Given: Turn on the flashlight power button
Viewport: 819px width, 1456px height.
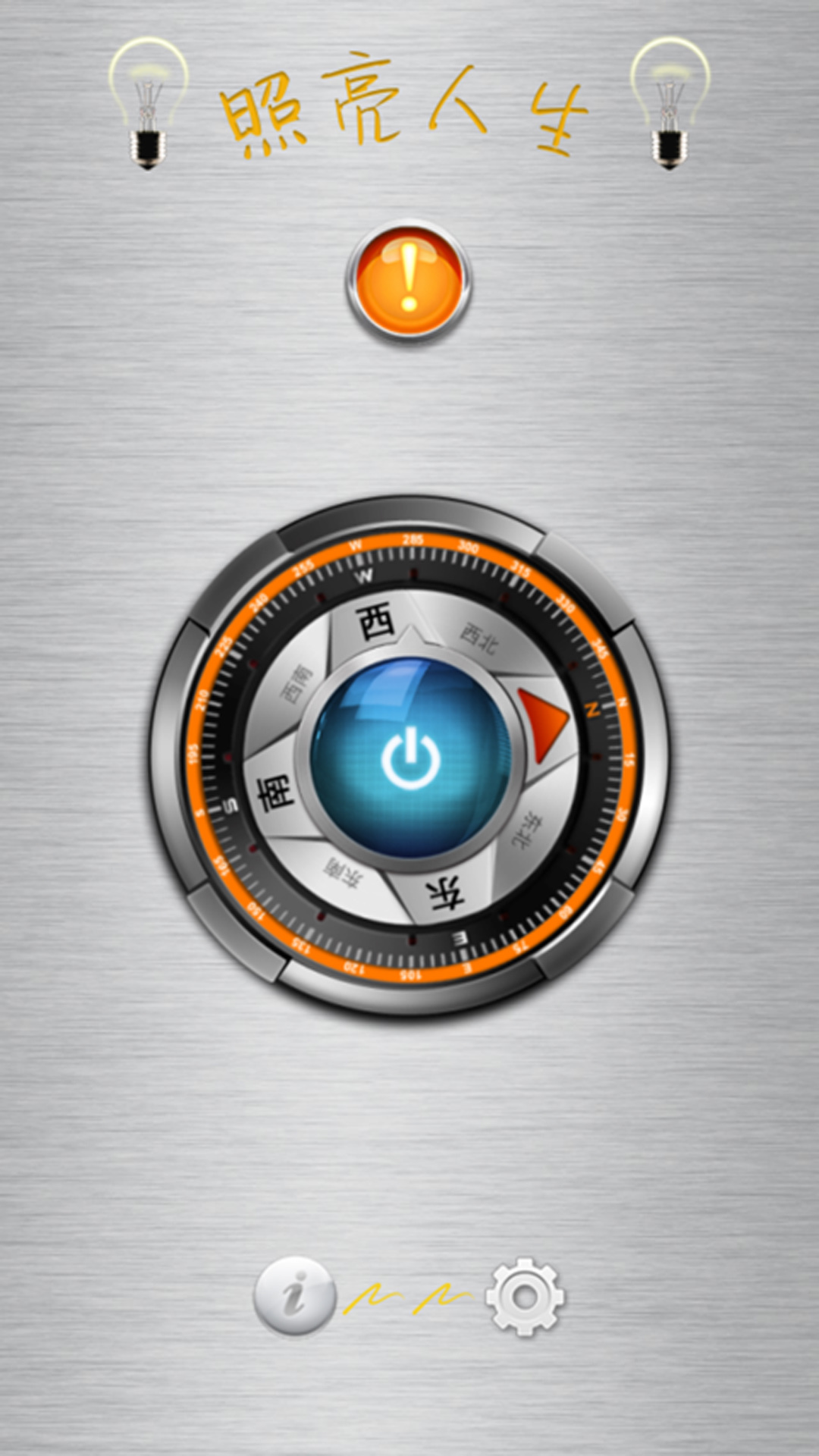Looking at the screenshot, I should [410, 758].
